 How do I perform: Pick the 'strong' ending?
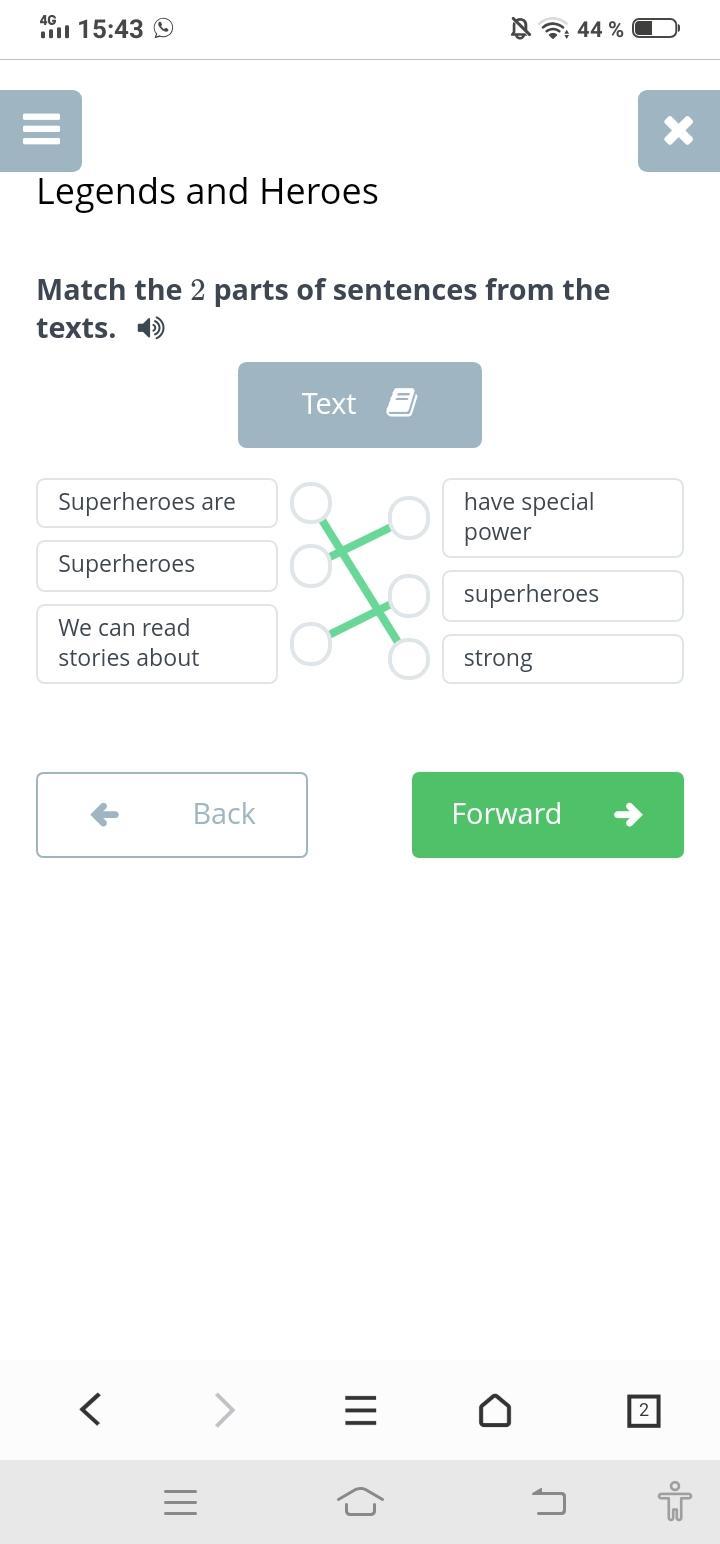[562, 659]
